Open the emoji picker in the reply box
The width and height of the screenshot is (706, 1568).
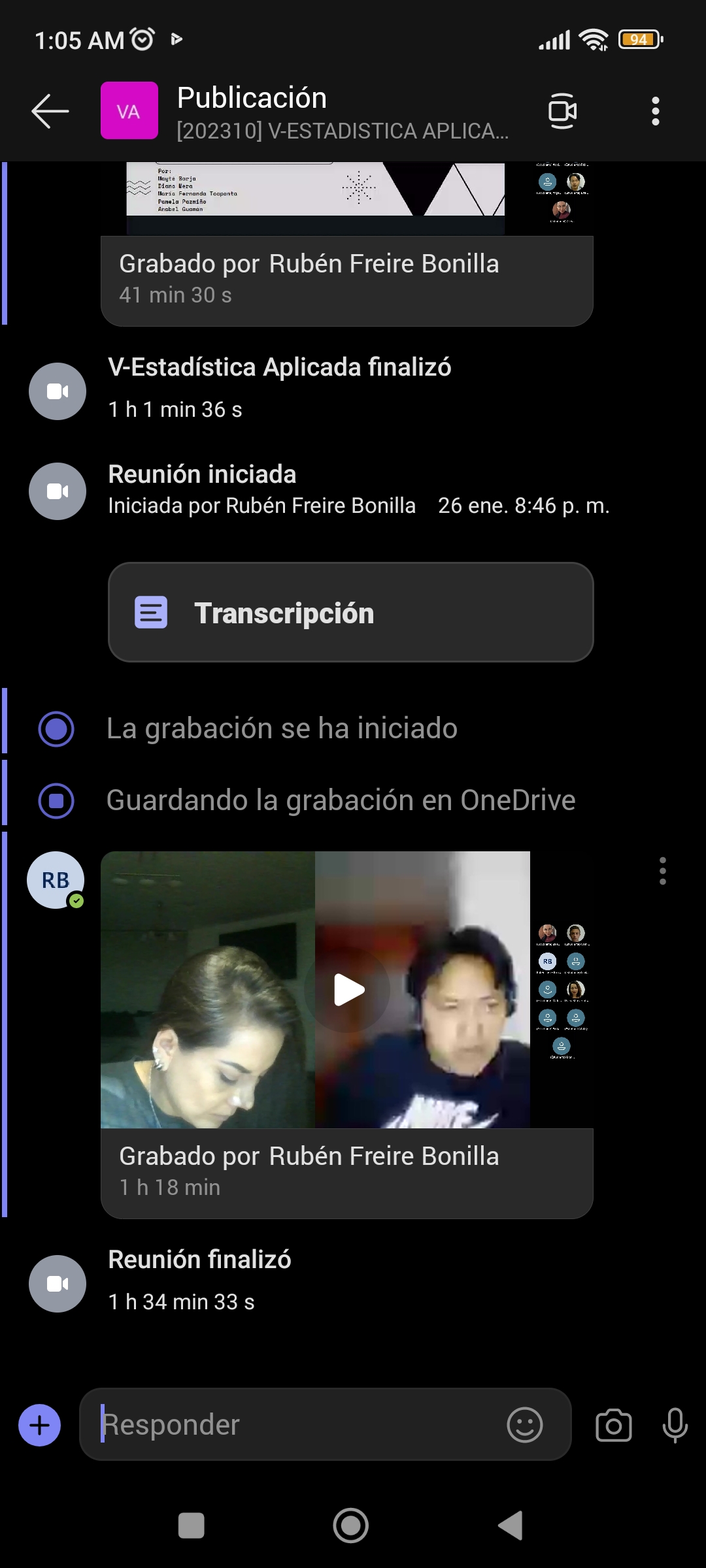524,1425
